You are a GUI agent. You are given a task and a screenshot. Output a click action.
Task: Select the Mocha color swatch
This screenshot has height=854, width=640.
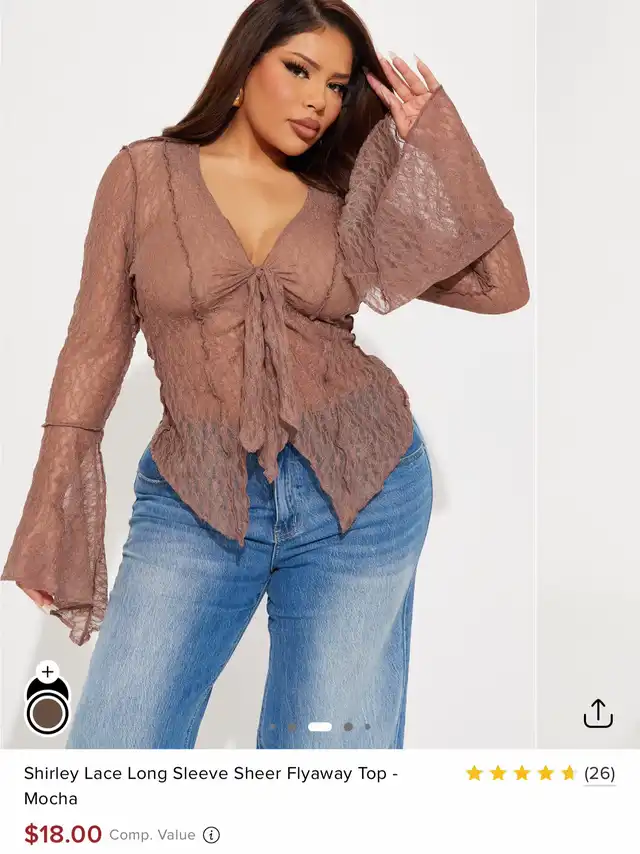pyautogui.click(x=47, y=713)
